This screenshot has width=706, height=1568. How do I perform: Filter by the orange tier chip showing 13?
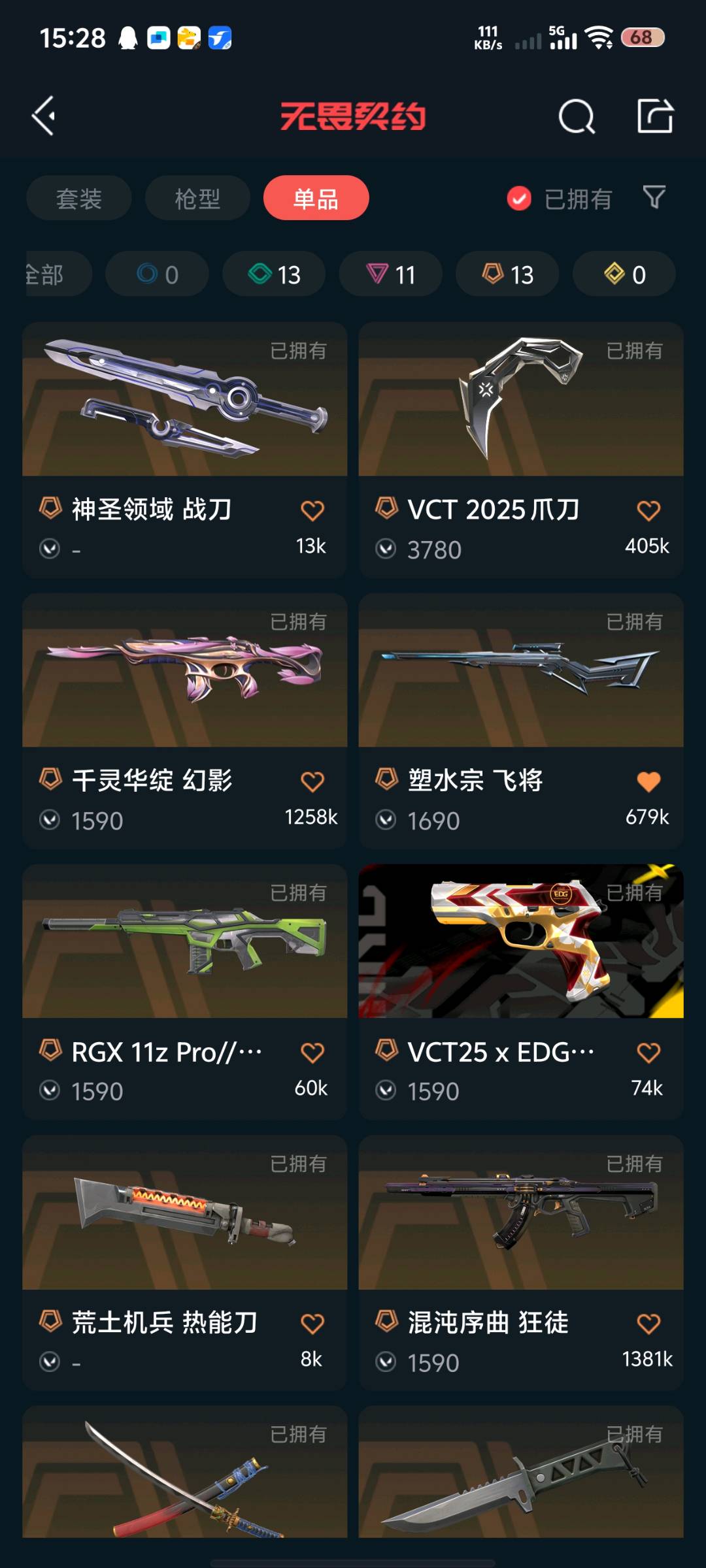coord(507,274)
